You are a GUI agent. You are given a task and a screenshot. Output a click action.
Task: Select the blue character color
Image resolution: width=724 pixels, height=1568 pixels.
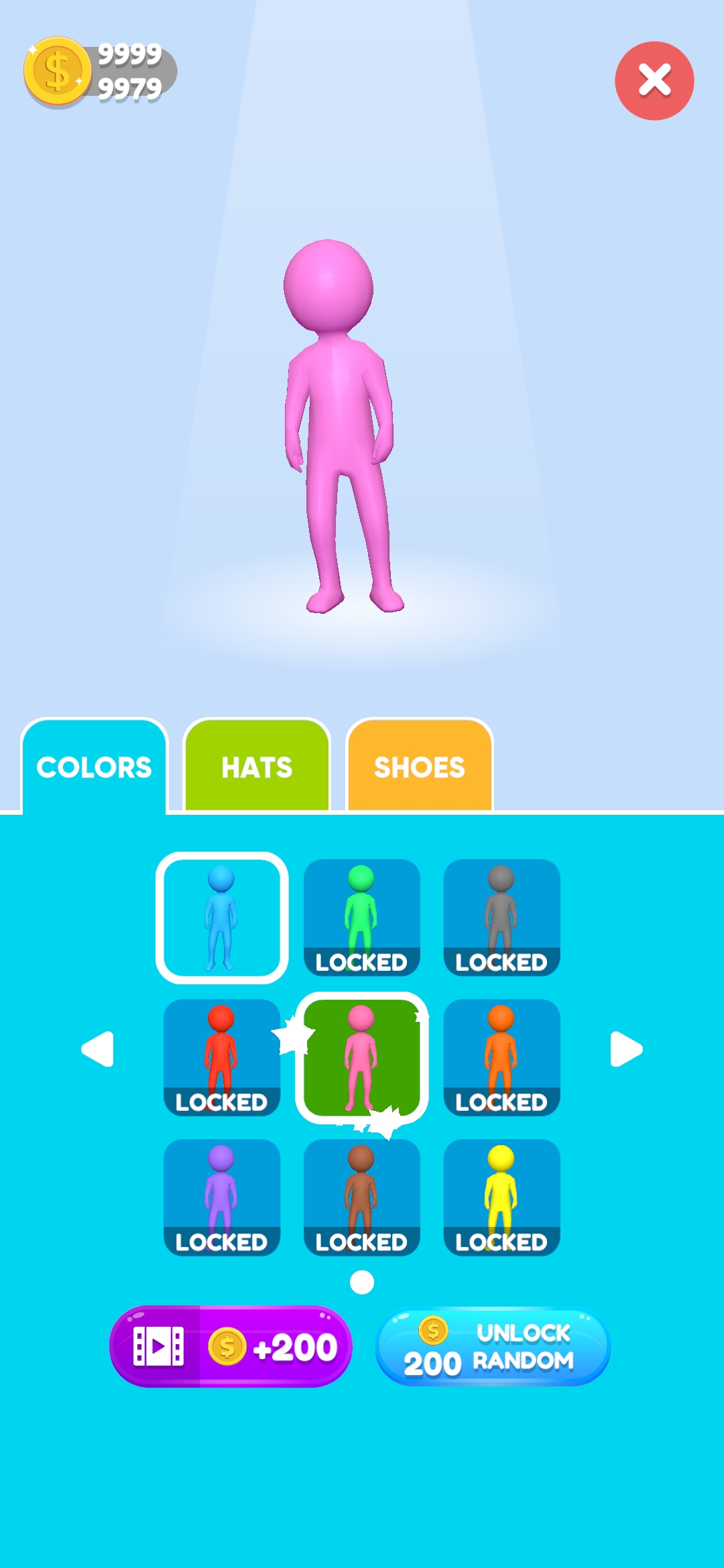coord(222,917)
